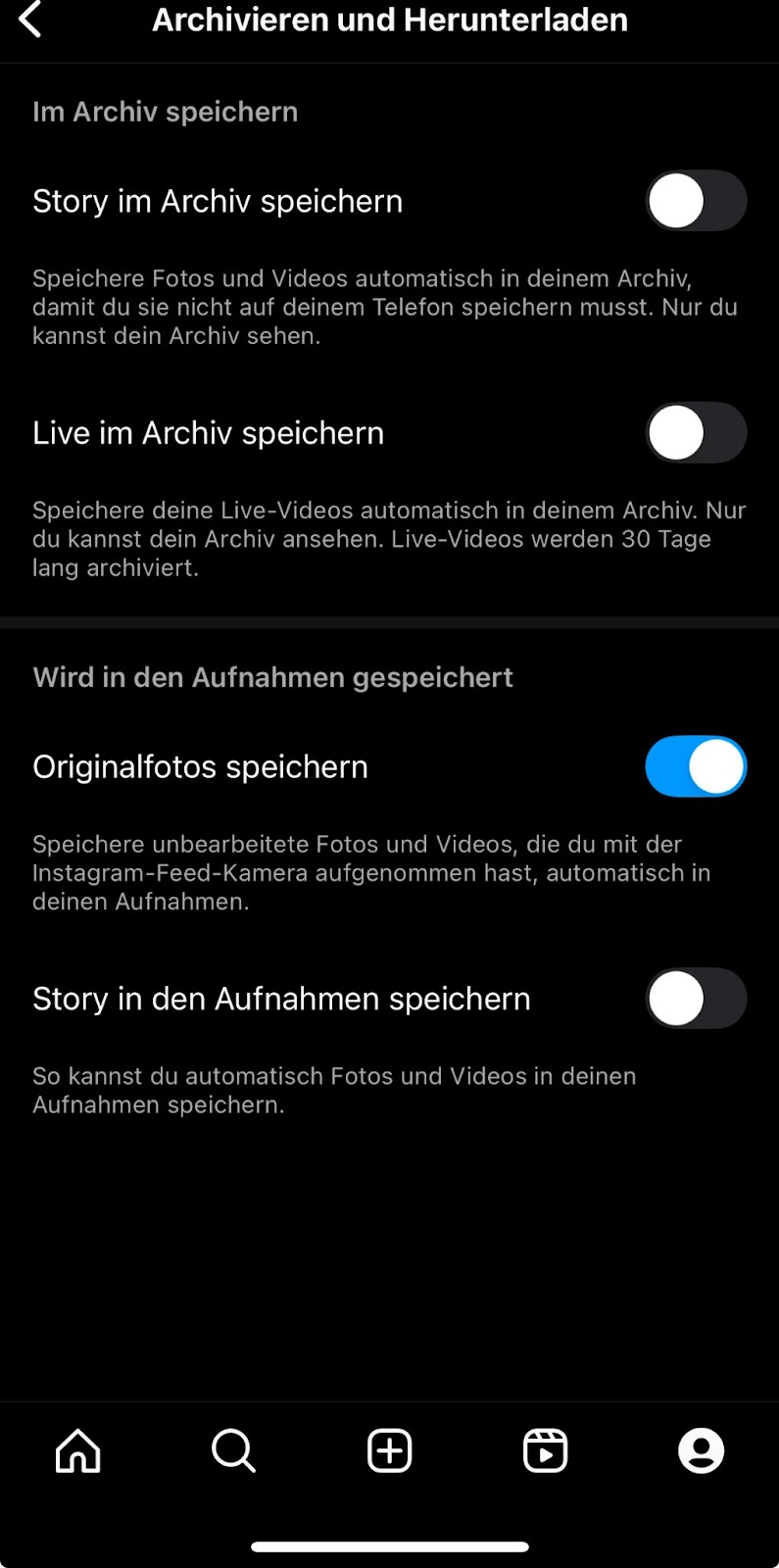Disable Originalfotos speichern switch
The height and width of the screenshot is (1568, 779).
point(696,766)
